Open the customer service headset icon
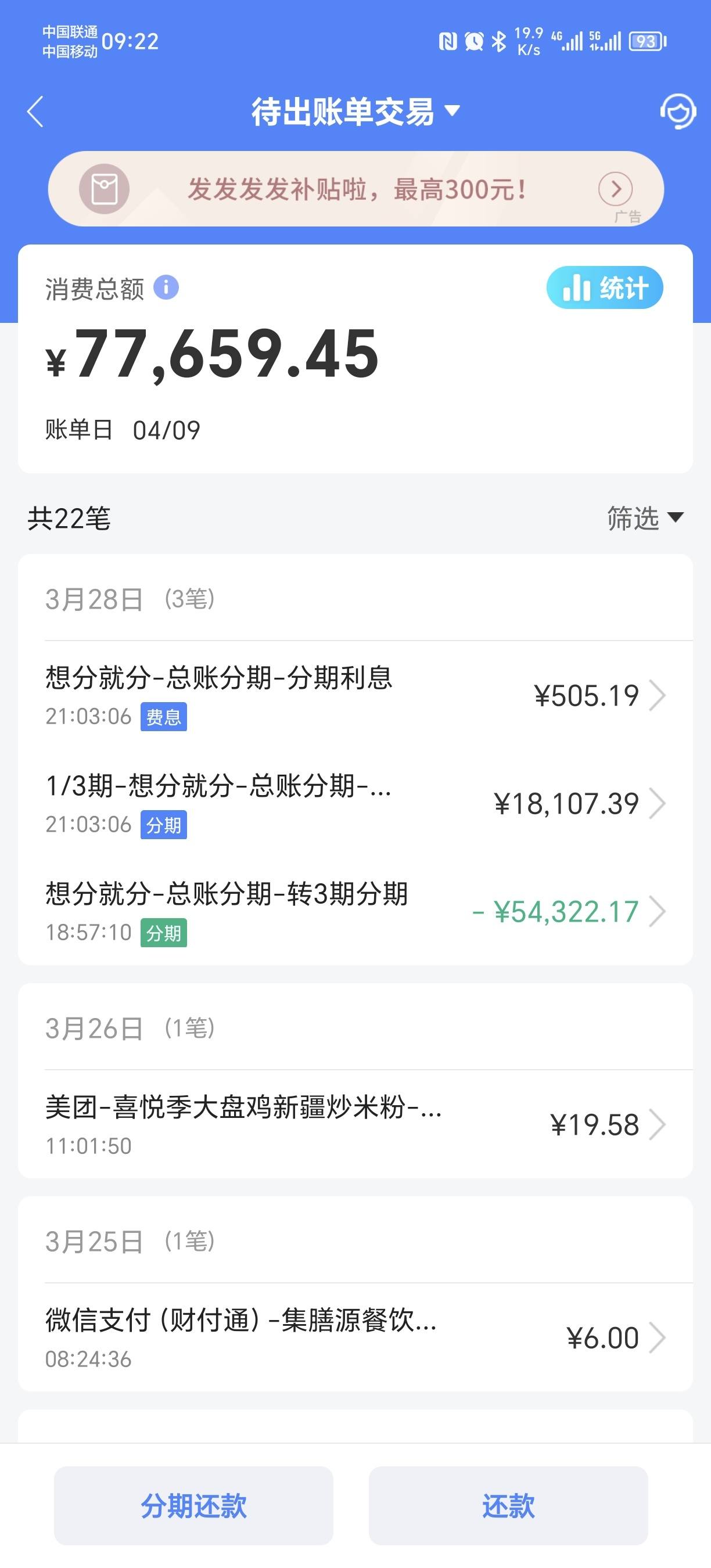 point(677,112)
